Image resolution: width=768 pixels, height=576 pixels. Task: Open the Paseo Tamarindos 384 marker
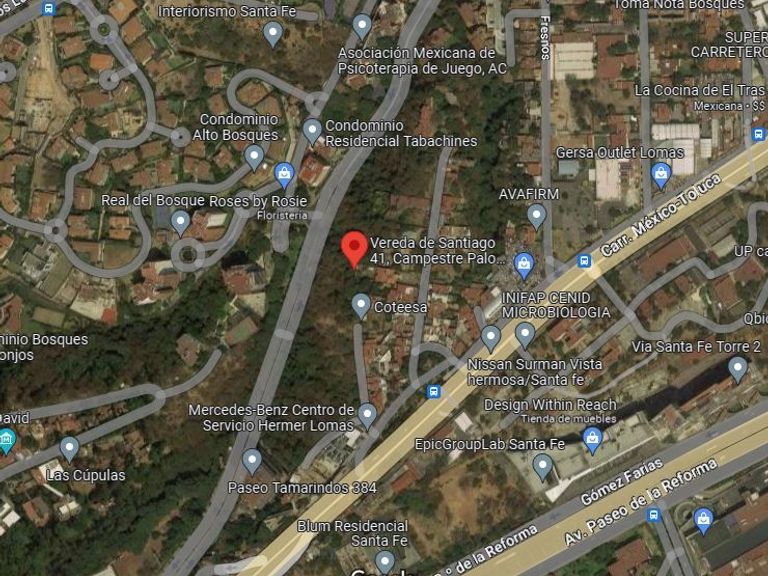click(x=252, y=462)
